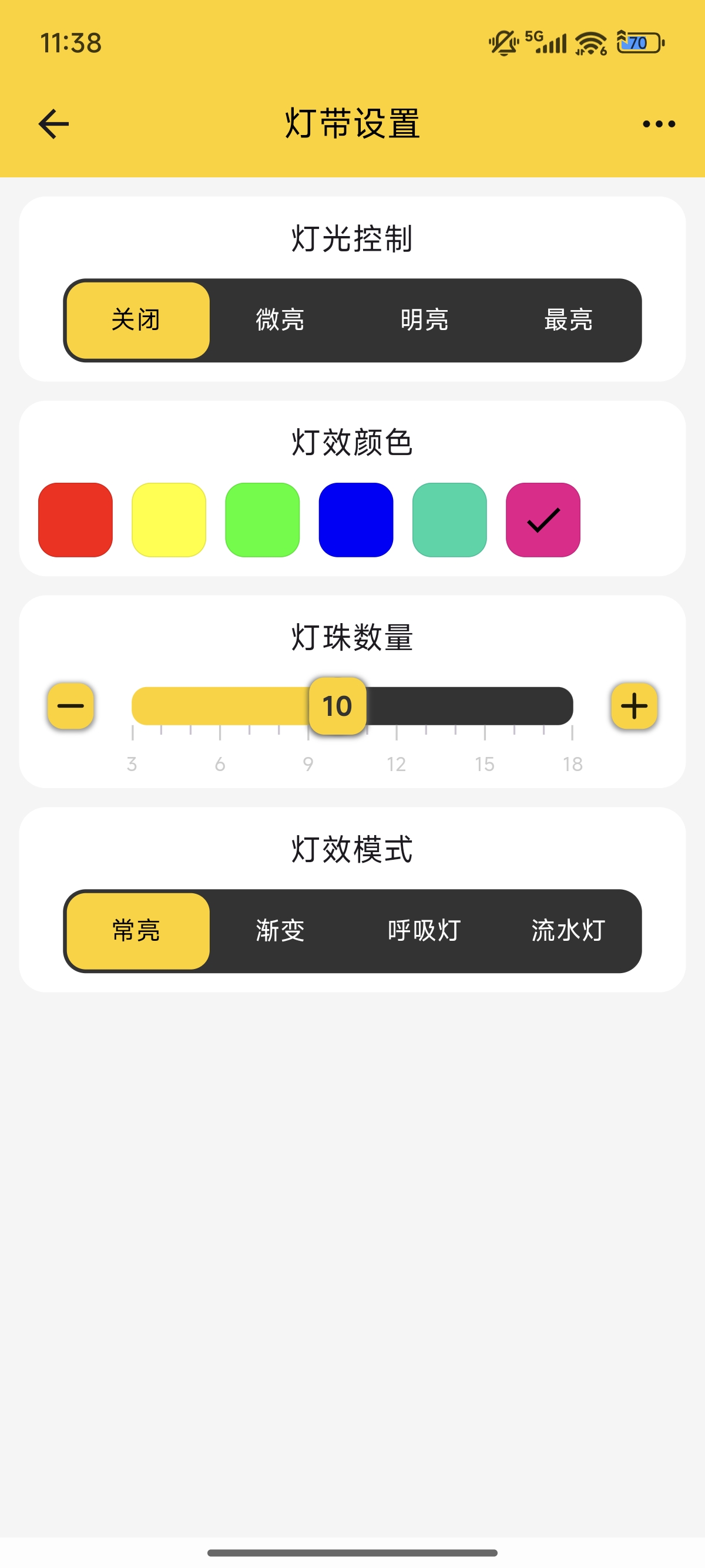Choose the bright green color swatch
705x1568 pixels.
263,520
